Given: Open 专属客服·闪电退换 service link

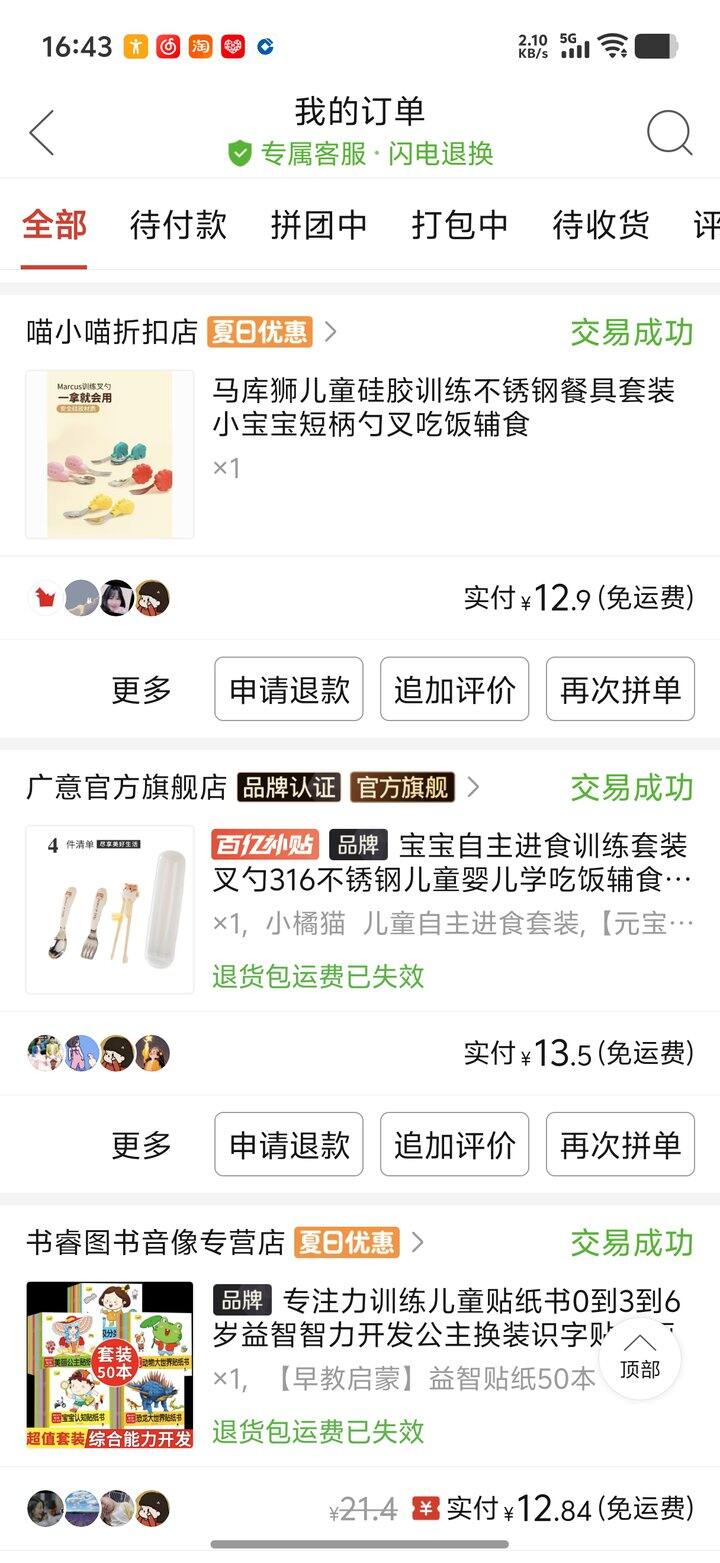Looking at the screenshot, I should click(361, 153).
